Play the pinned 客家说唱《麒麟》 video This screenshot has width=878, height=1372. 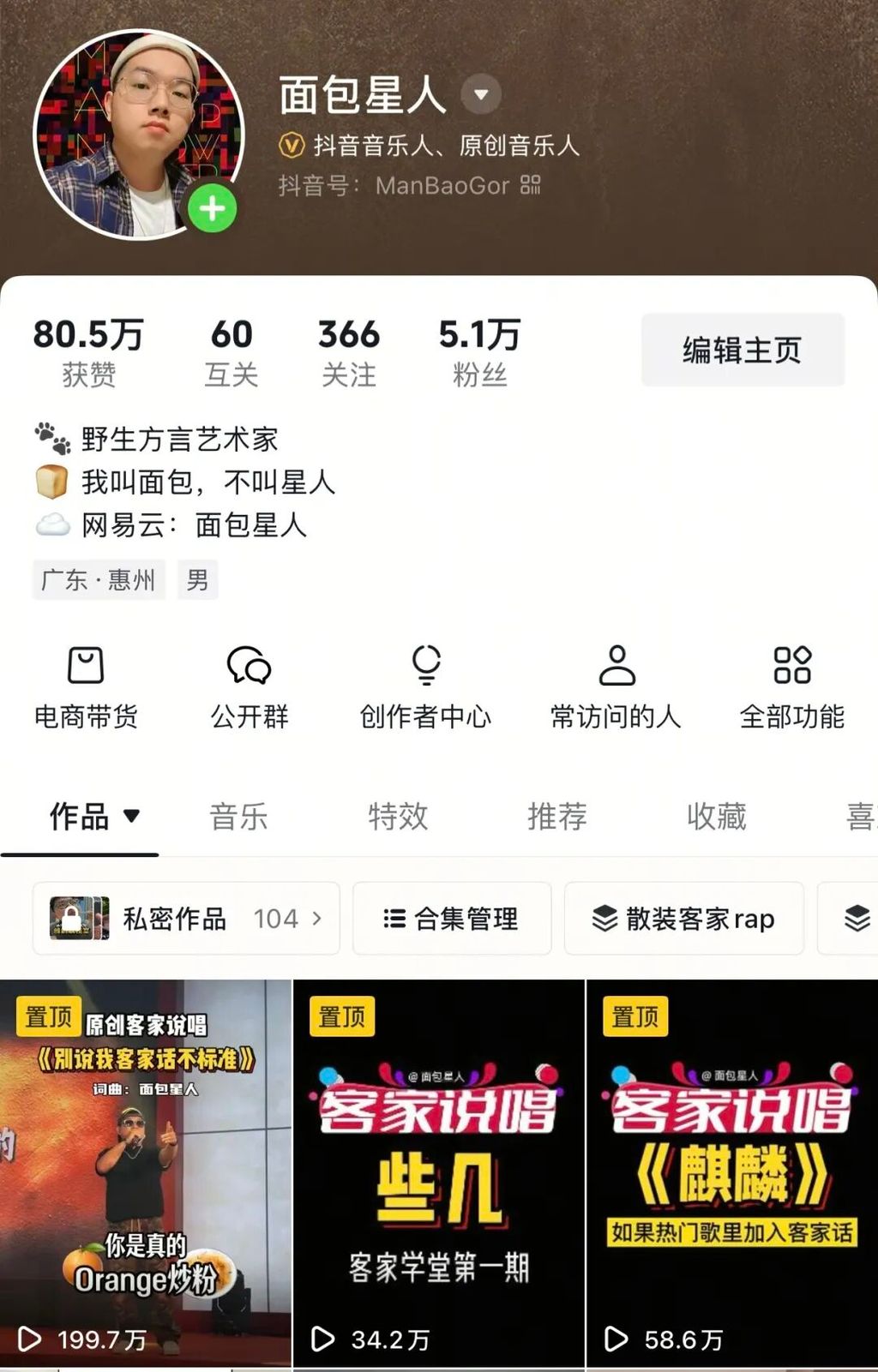(732, 1173)
